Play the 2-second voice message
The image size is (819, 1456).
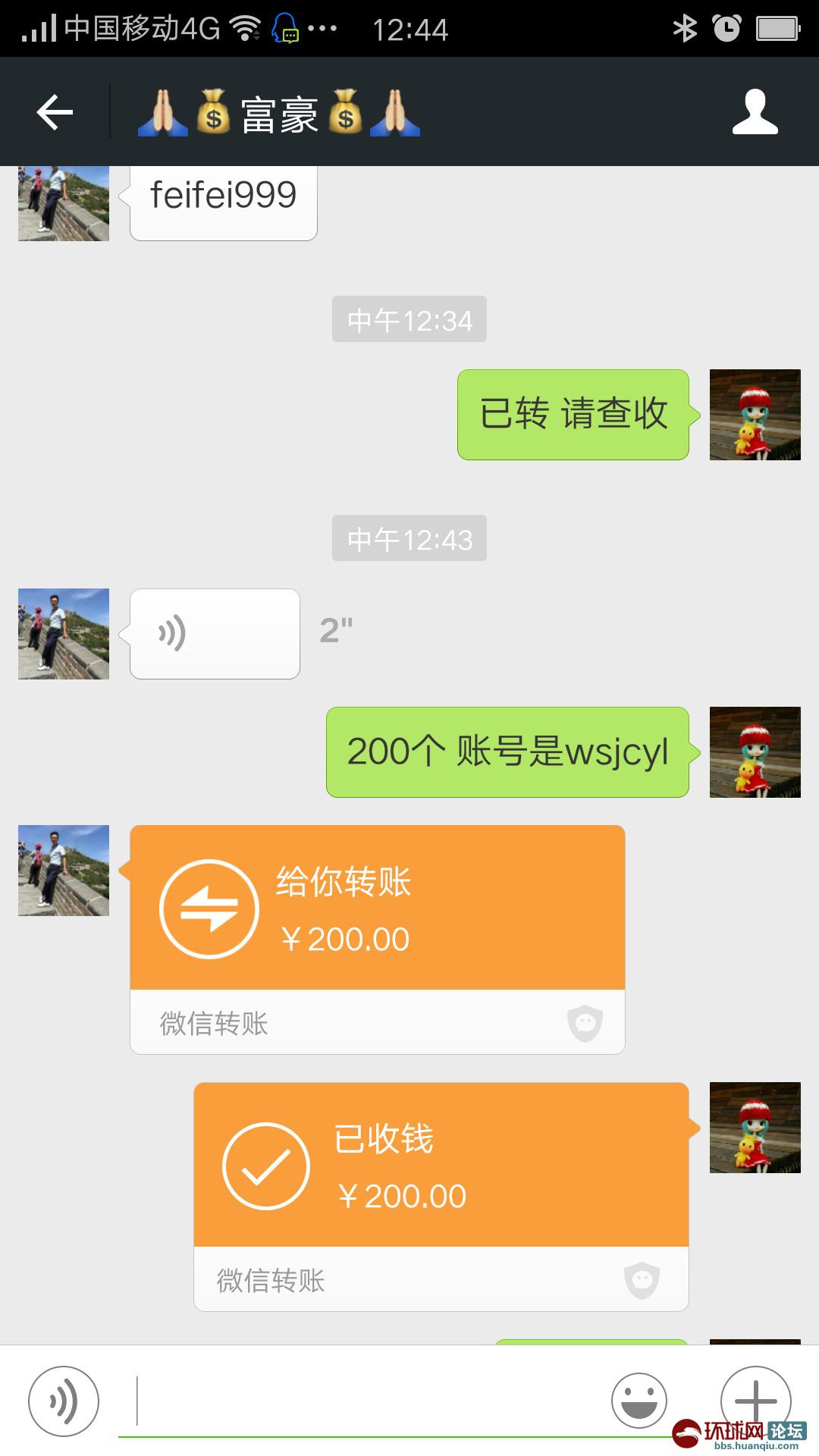215,634
